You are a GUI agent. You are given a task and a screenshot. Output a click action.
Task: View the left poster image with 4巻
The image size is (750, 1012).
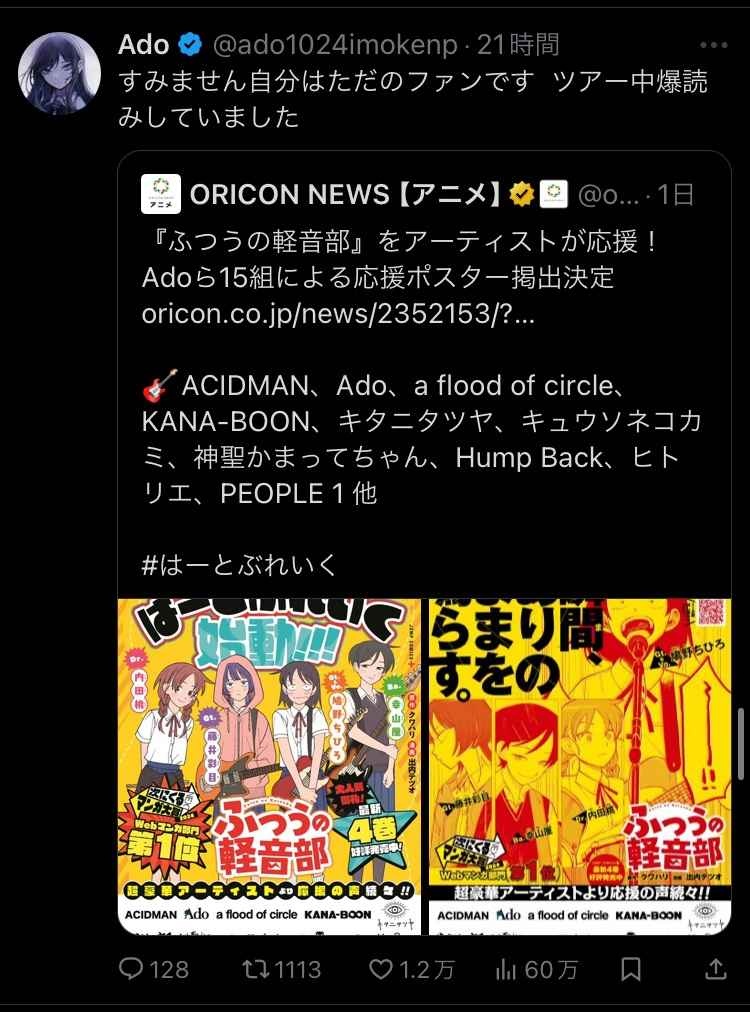pyautogui.click(x=269, y=765)
